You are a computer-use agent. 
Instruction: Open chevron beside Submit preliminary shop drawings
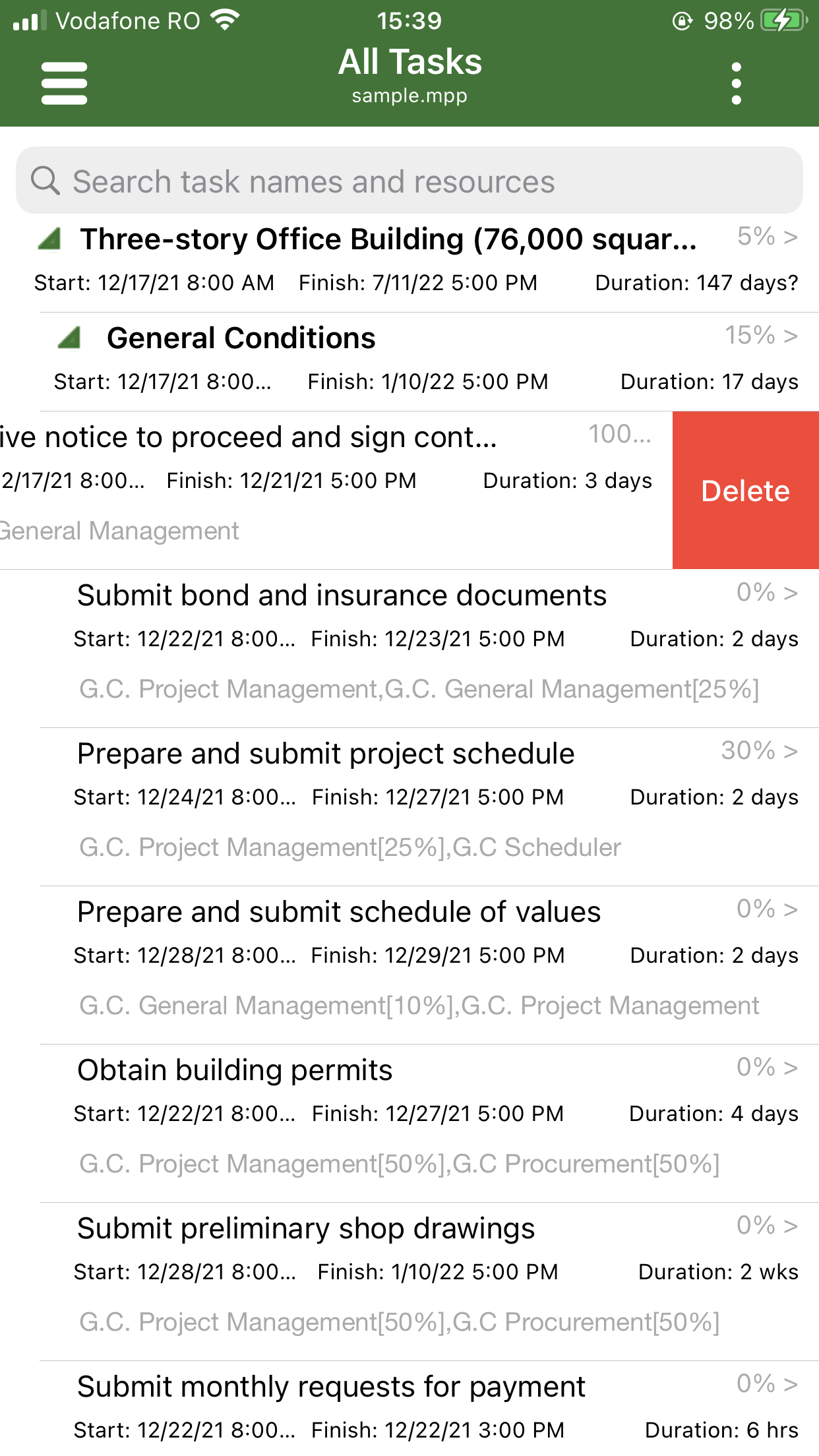click(x=791, y=1227)
